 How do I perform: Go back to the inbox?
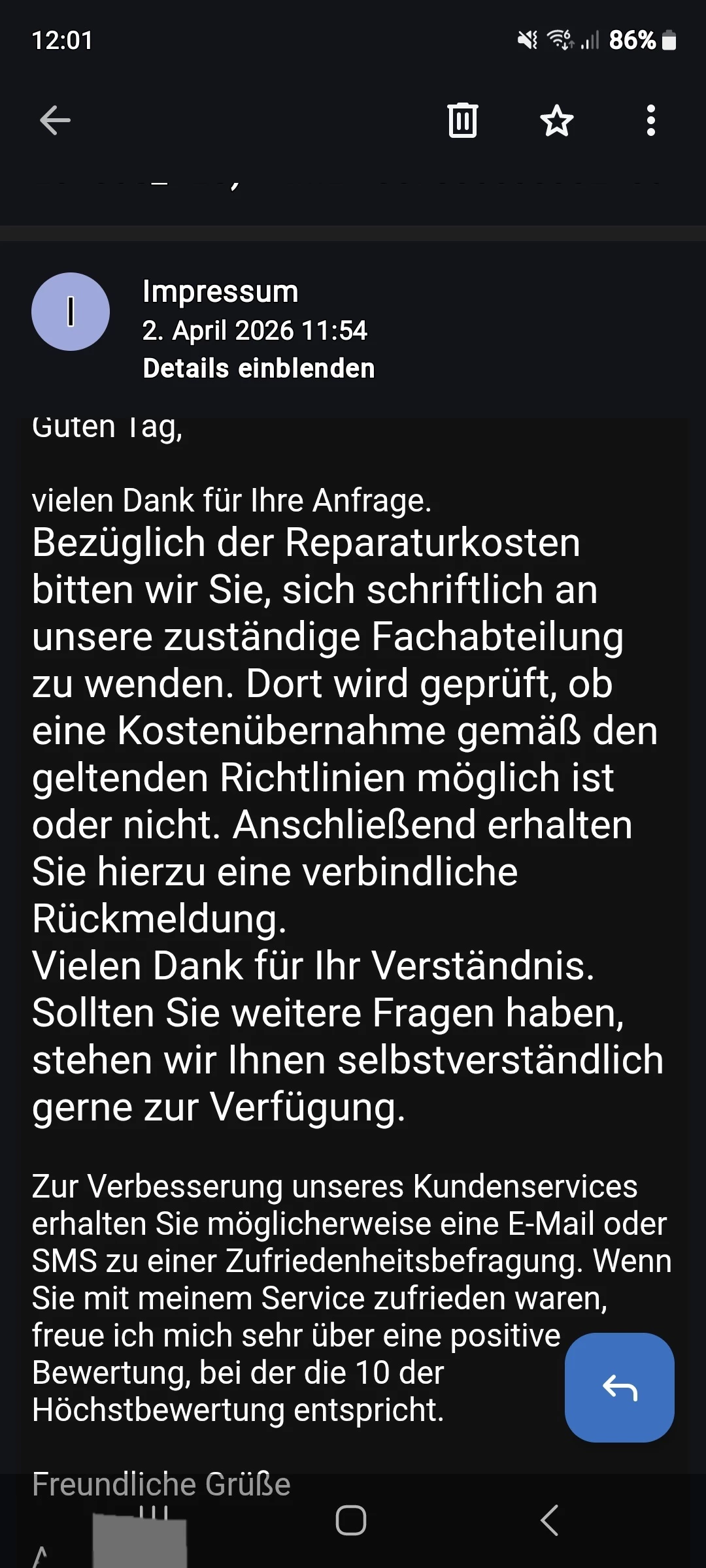55,121
